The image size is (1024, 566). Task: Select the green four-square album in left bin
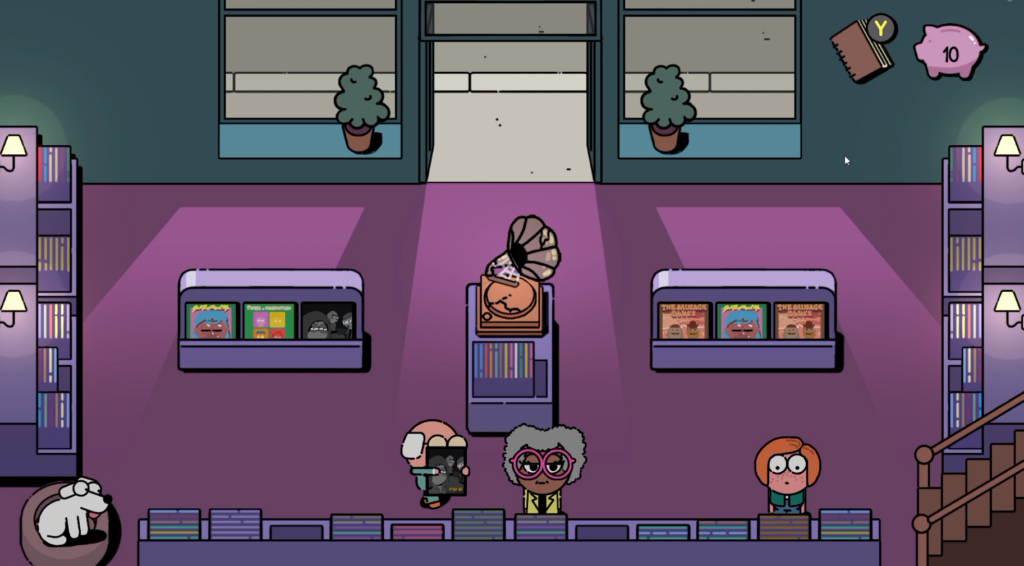[x=269, y=321]
